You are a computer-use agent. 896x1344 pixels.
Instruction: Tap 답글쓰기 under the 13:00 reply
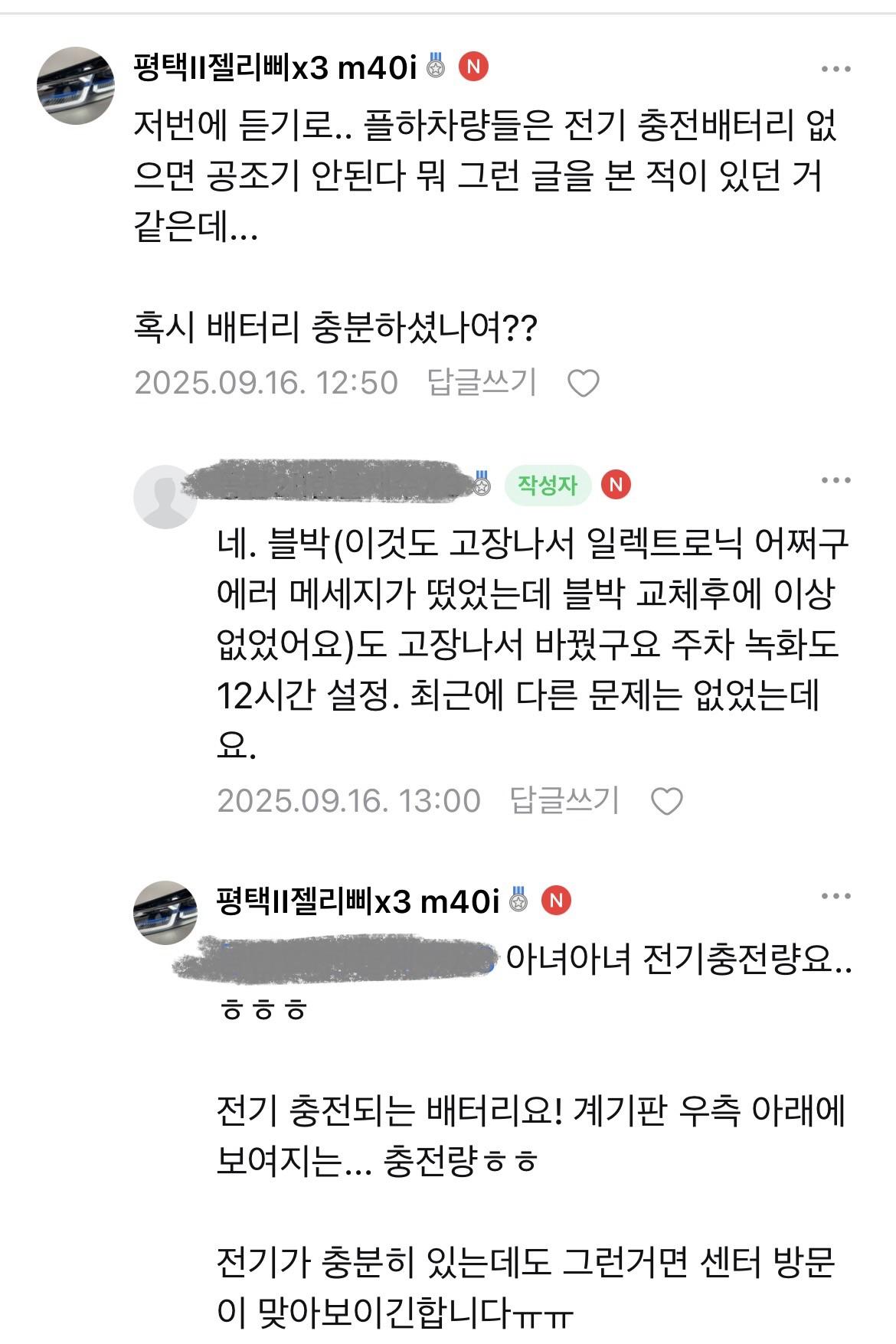pyautogui.click(x=564, y=800)
